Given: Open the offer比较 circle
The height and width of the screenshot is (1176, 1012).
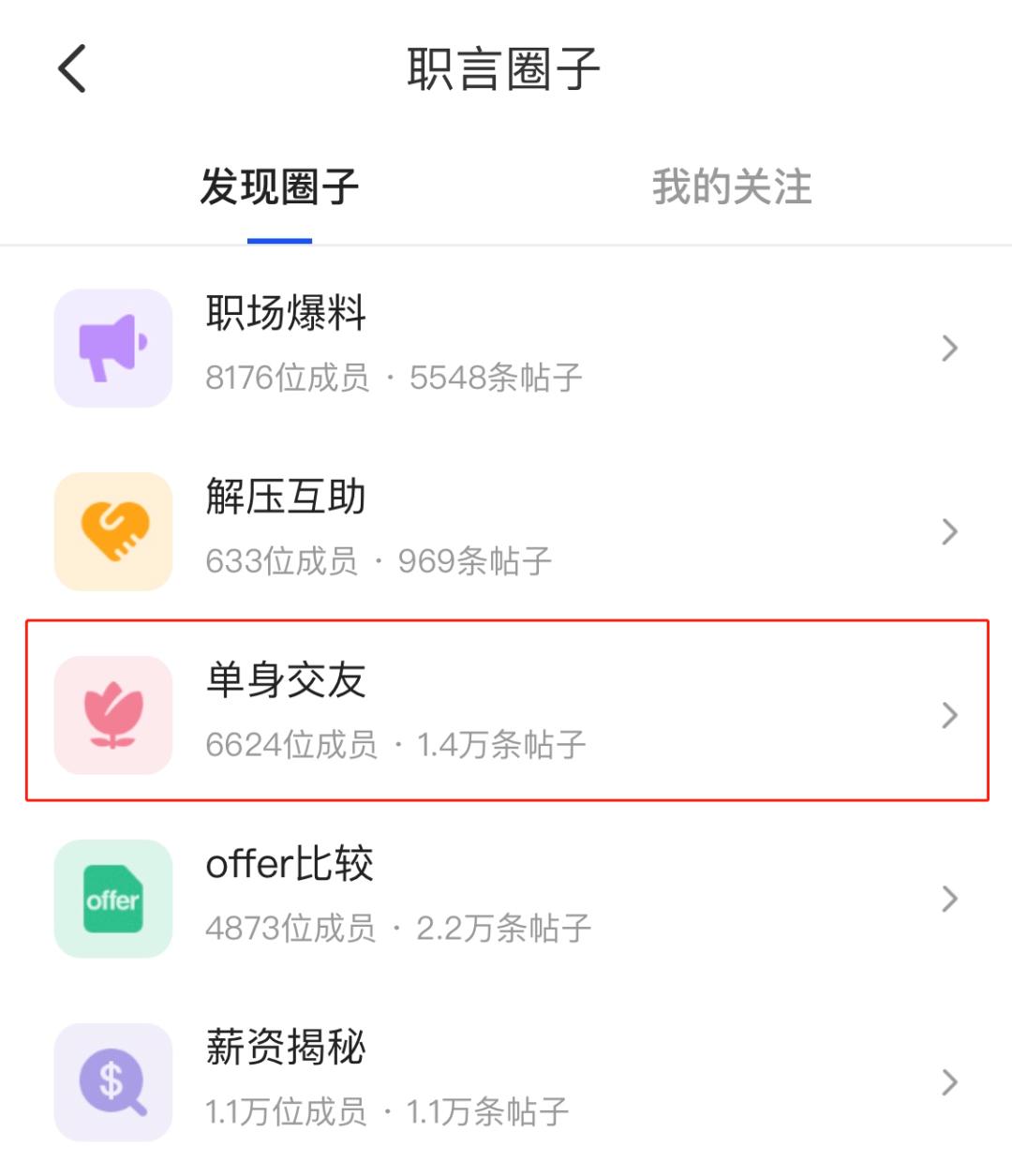Looking at the screenshot, I should (506, 898).
